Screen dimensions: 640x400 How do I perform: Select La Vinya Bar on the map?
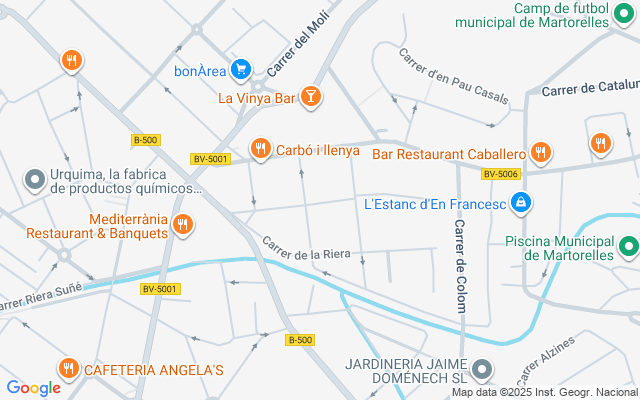click(311, 97)
